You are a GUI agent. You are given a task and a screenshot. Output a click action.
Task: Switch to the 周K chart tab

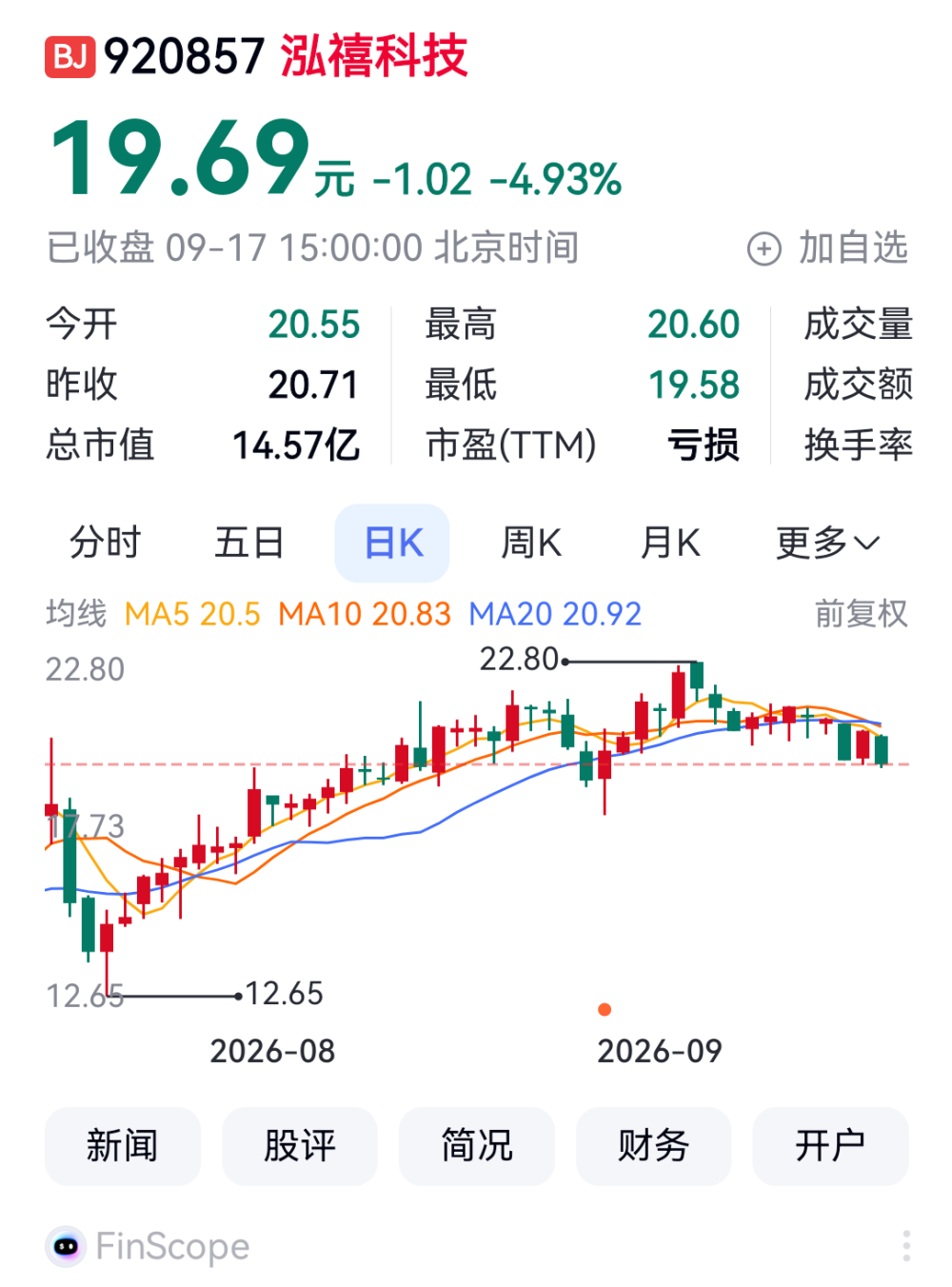pyautogui.click(x=531, y=543)
